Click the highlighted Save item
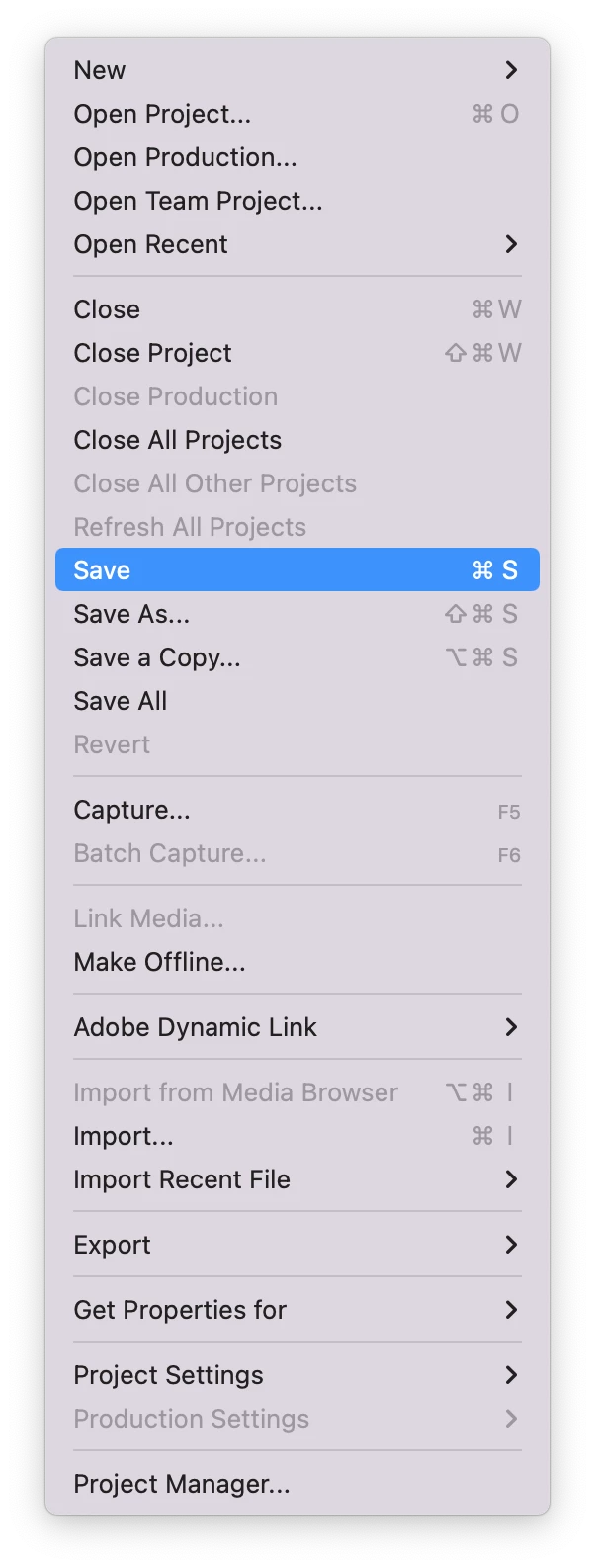 [297, 570]
